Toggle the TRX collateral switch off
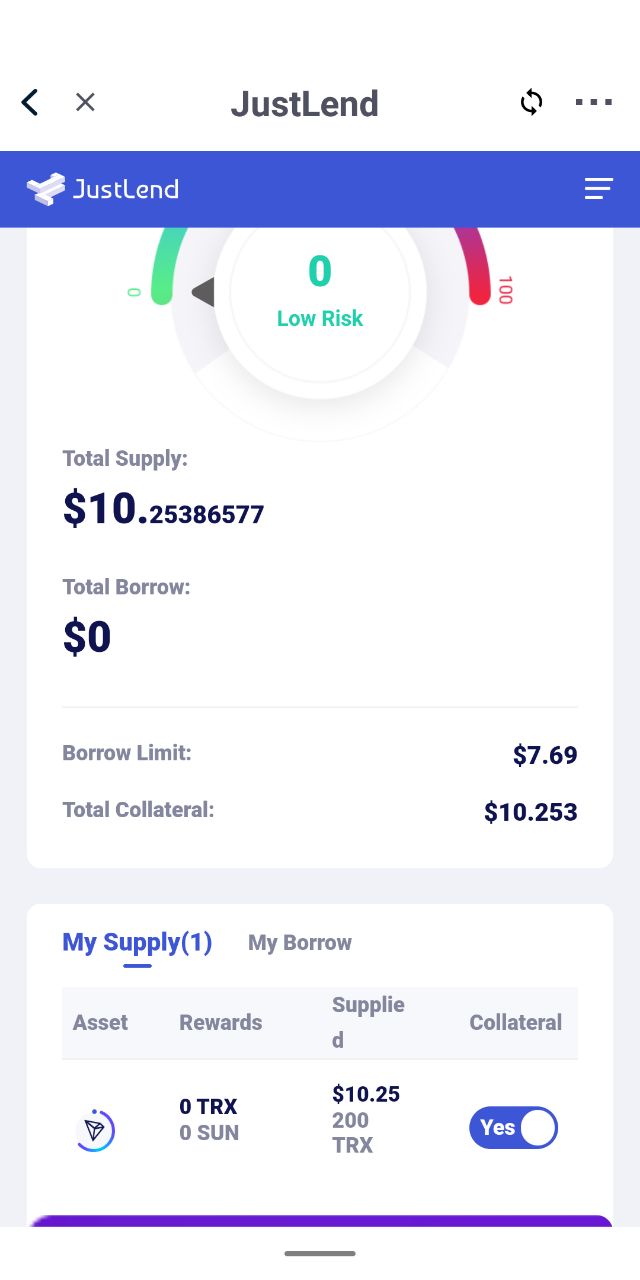The image size is (640, 1280). (513, 1128)
